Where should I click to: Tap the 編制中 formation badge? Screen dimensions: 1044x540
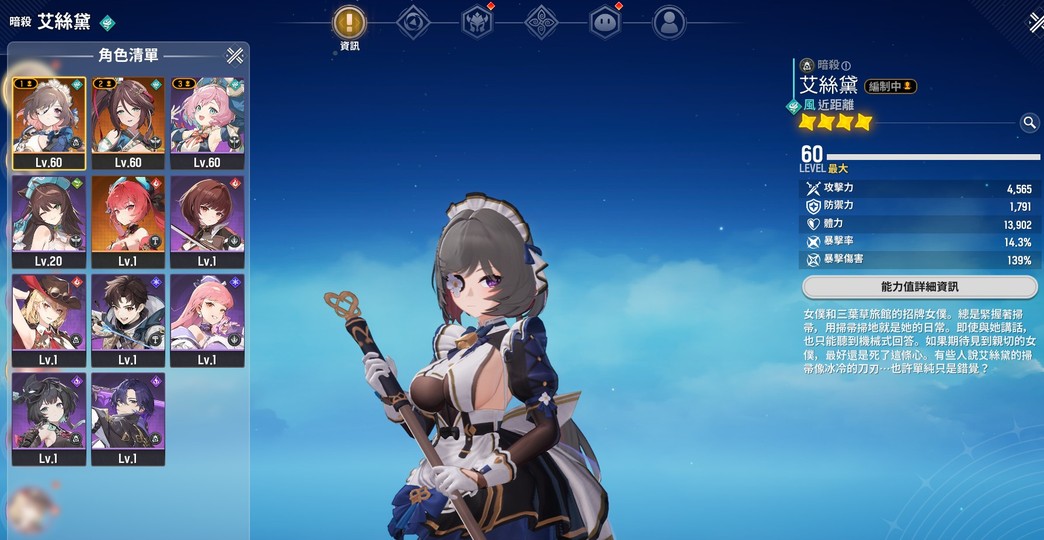click(x=890, y=87)
